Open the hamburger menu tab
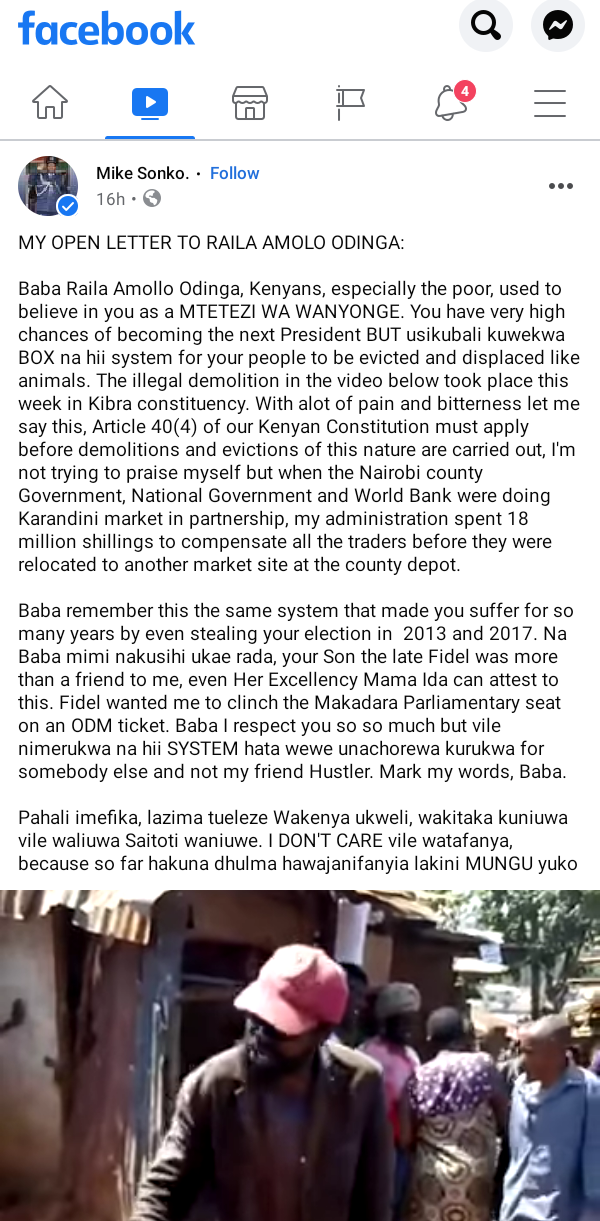This screenshot has width=600, height=1221. (550, 102)
